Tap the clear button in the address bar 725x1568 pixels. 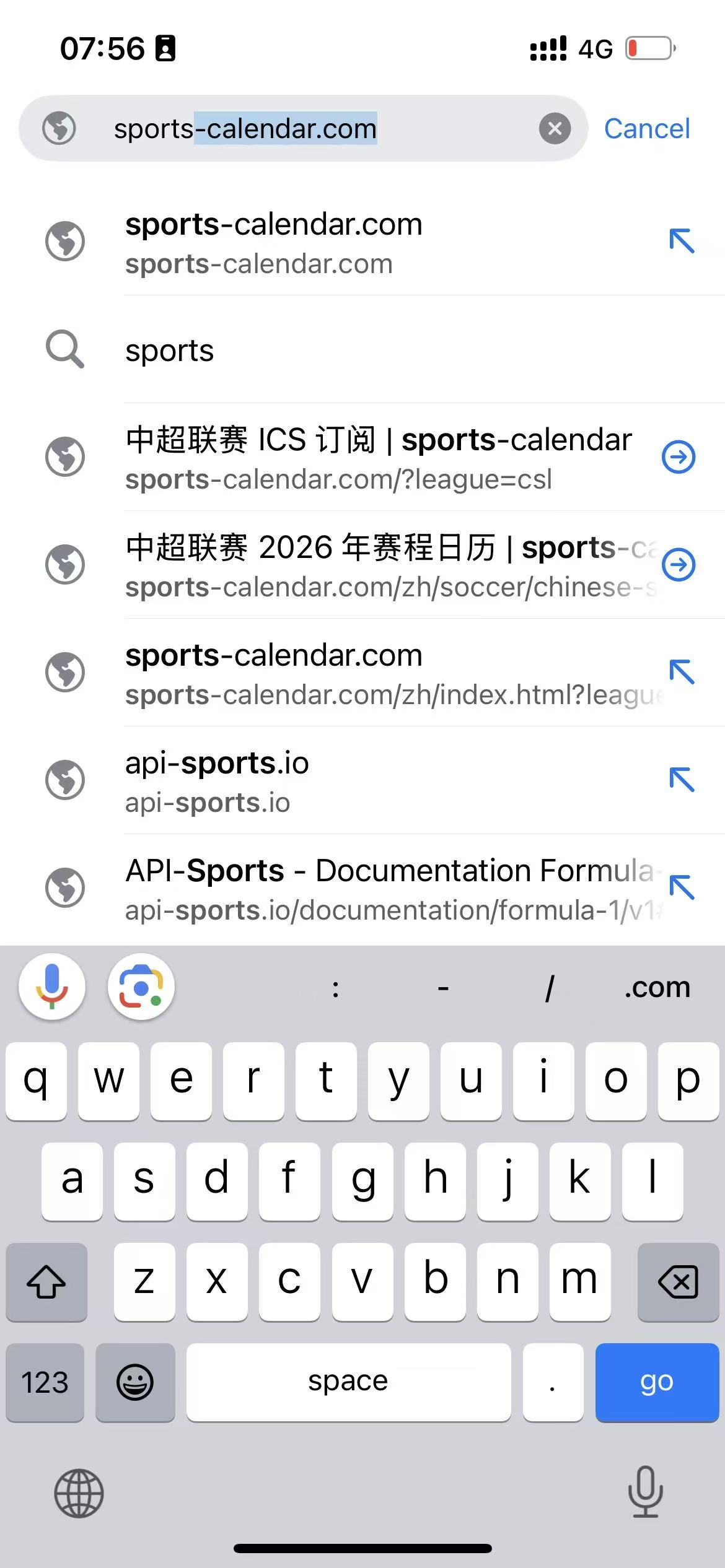click(555, 128)
